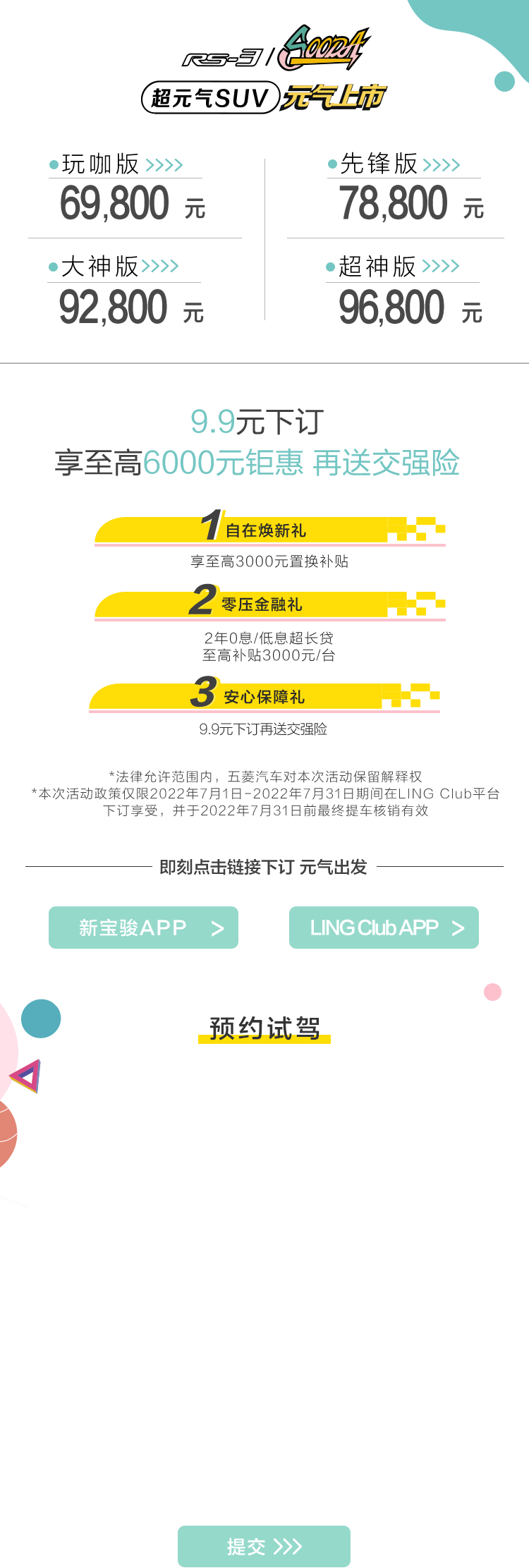Open the LING Club APP order link
Image resolution: width=529 pixels, height=1568 pixels.
coord(384,928)
